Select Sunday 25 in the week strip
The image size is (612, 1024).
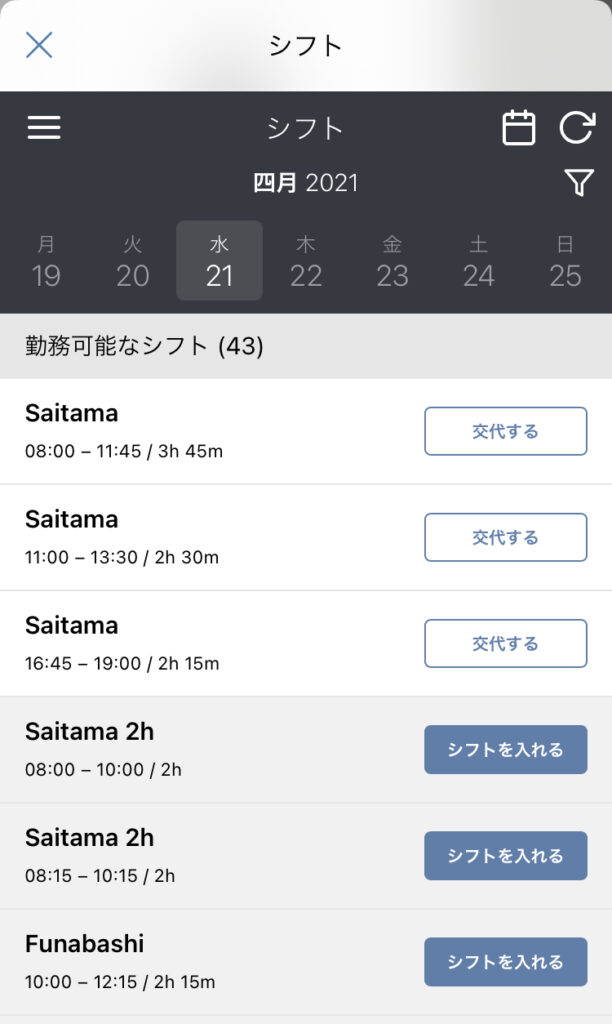coord(565,262)
